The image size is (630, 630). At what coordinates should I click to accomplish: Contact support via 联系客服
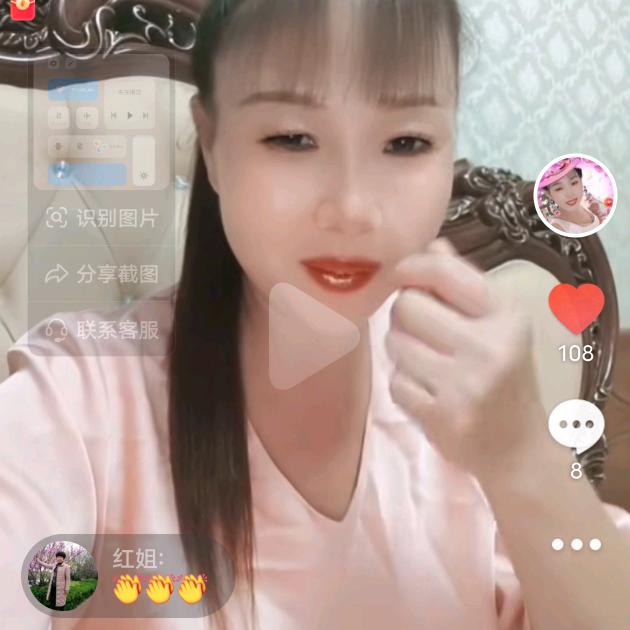pyautogui.click(x=102, y=329)
